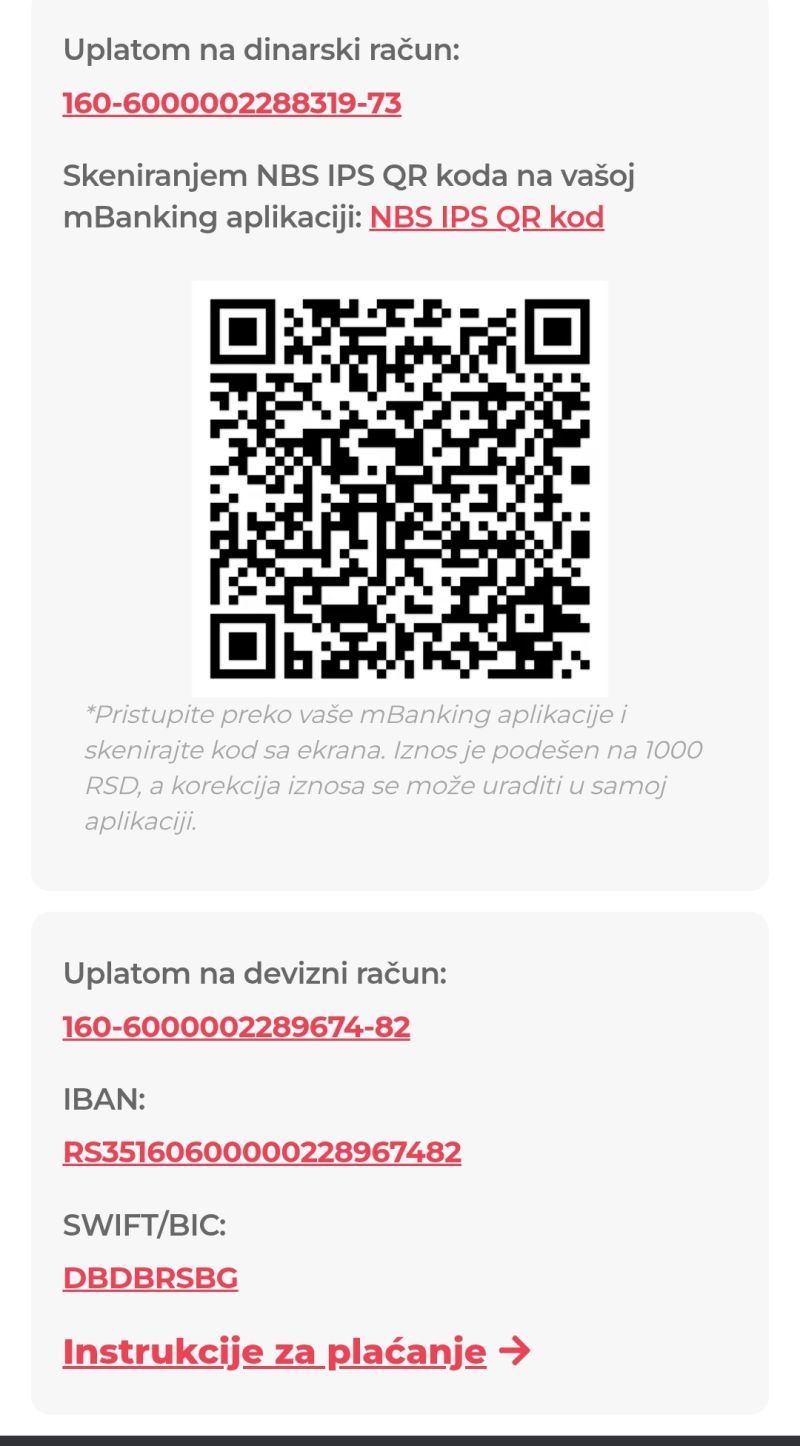Tap the IBAN link RS35160600000228967482
This screenshot has width=800, height=1446.
pyautogui.click(x=262, y=1152)
